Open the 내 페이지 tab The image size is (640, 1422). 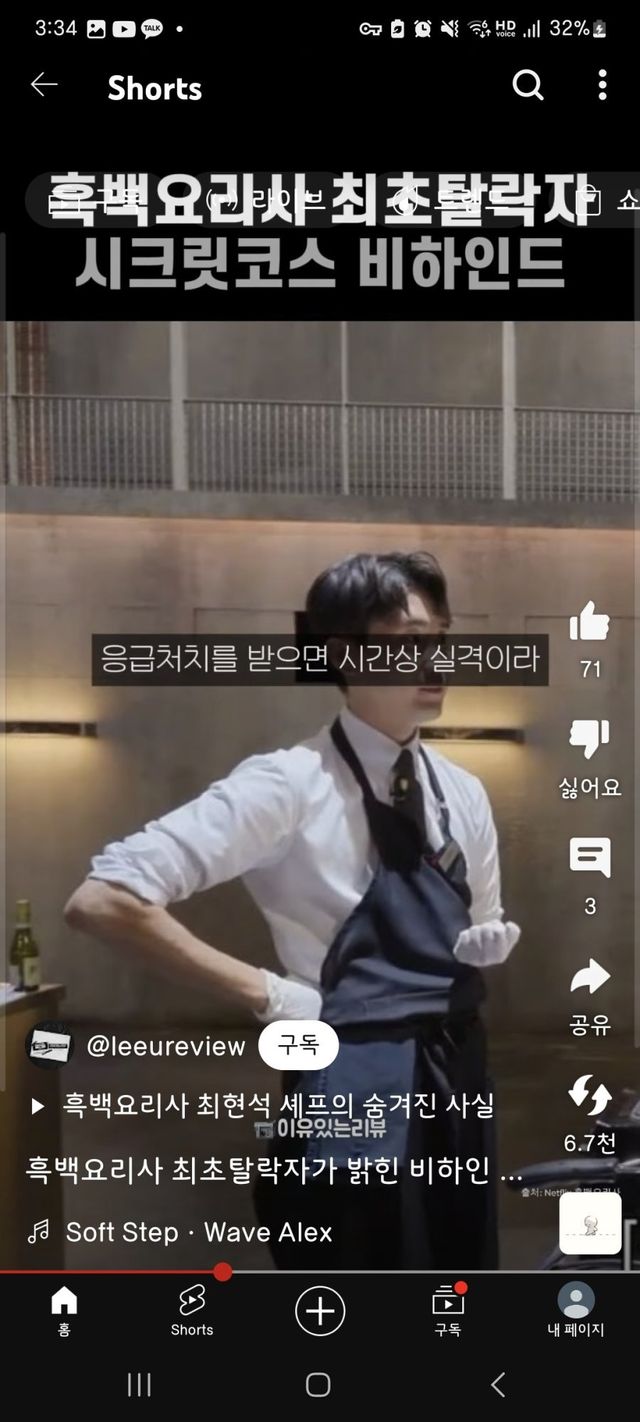575,1310
